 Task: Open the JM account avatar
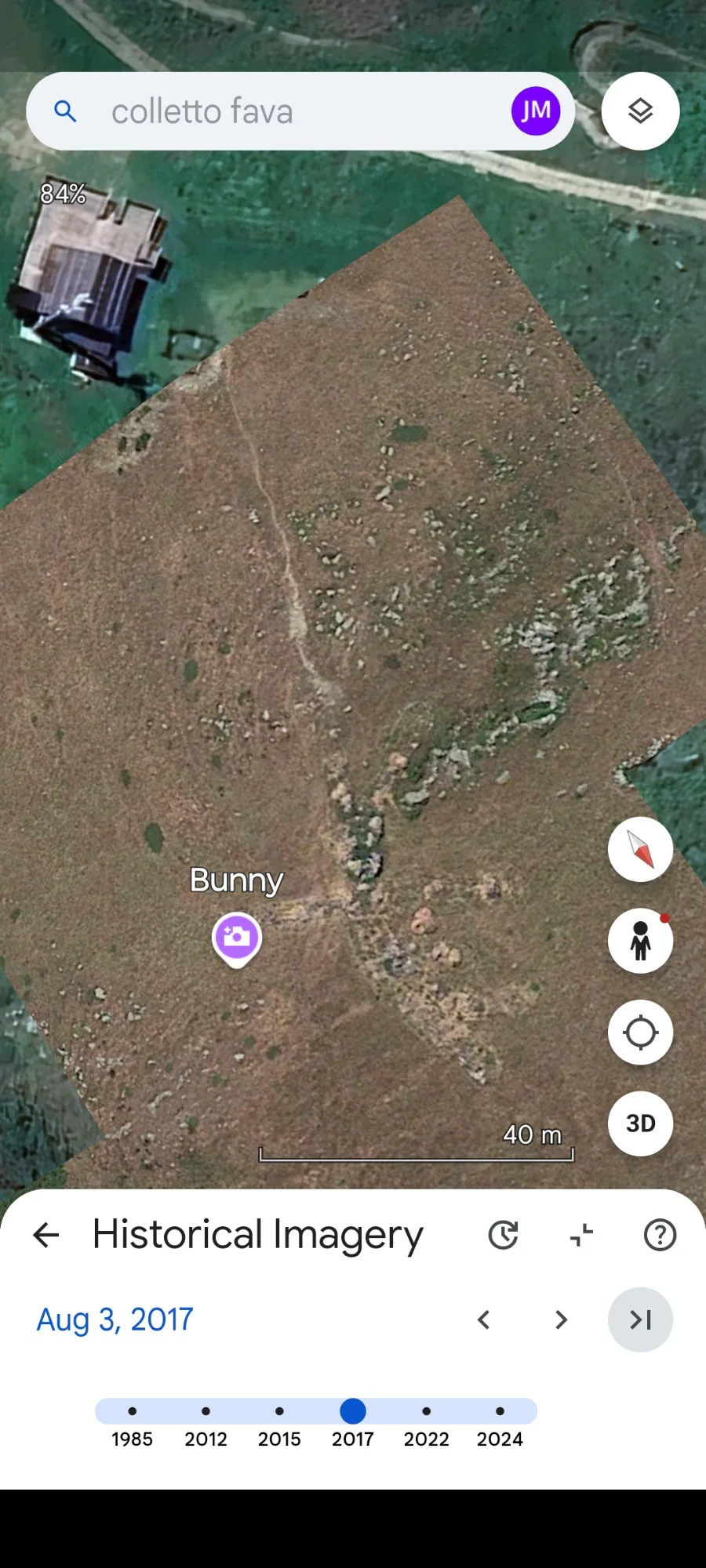pyautogui.click(x=536, y=111)
